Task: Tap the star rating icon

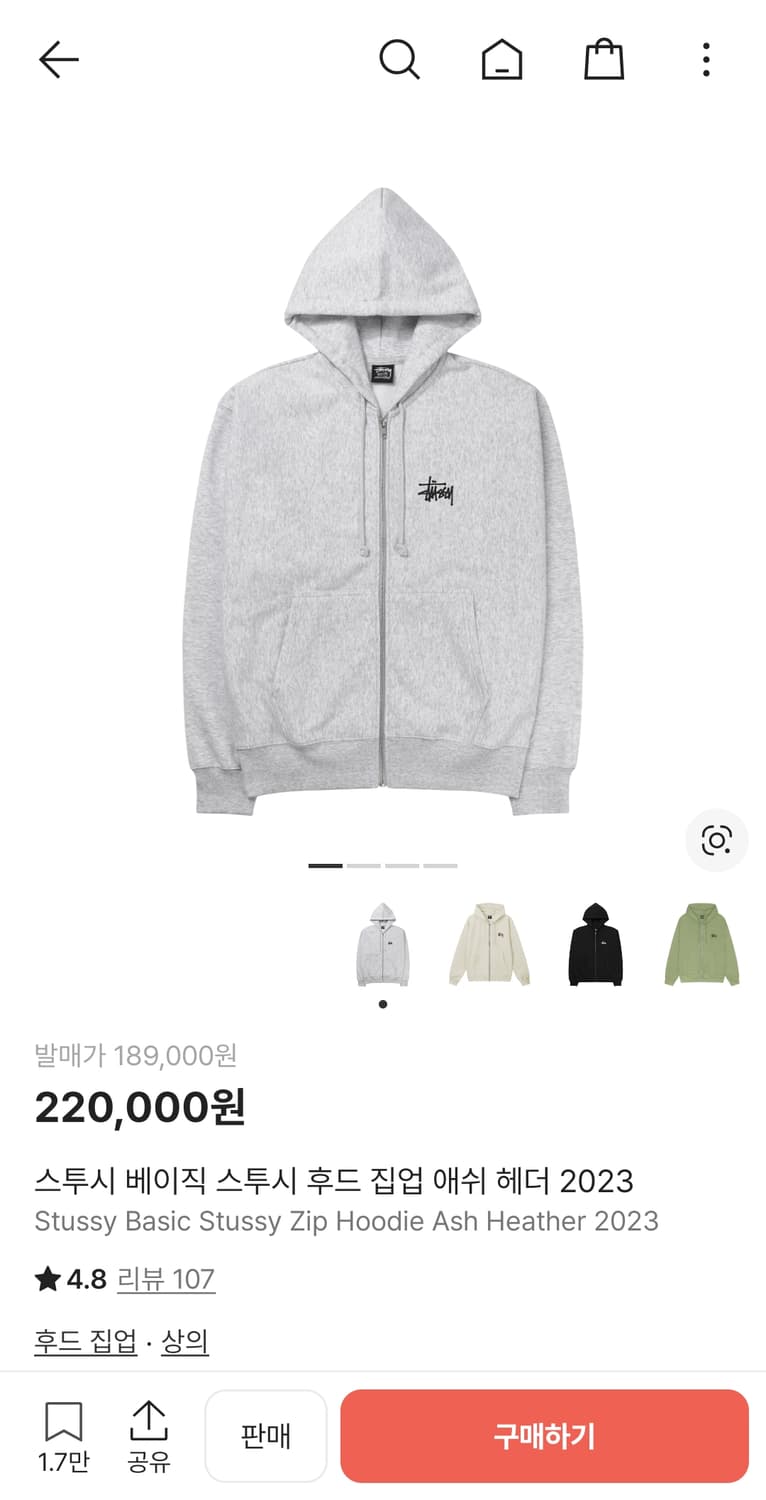Action: [44, 1279]
